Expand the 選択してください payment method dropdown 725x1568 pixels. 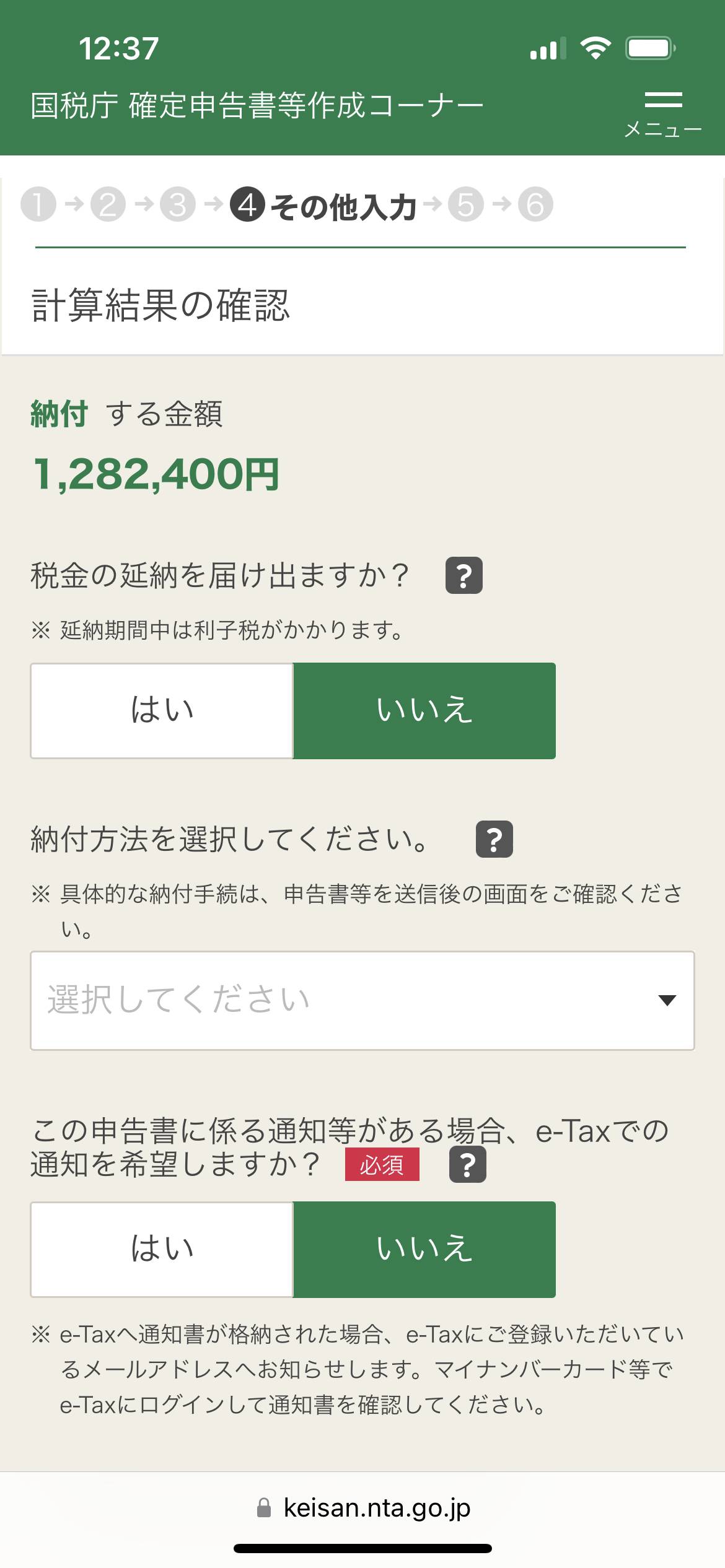pos(362,1000)
